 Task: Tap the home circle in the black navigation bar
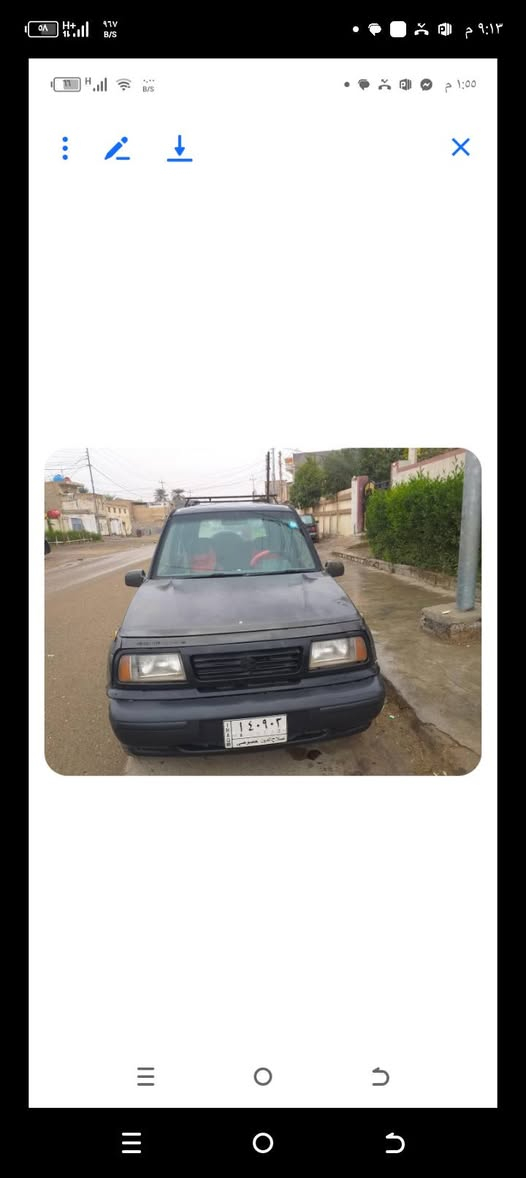pos(263,1143)
